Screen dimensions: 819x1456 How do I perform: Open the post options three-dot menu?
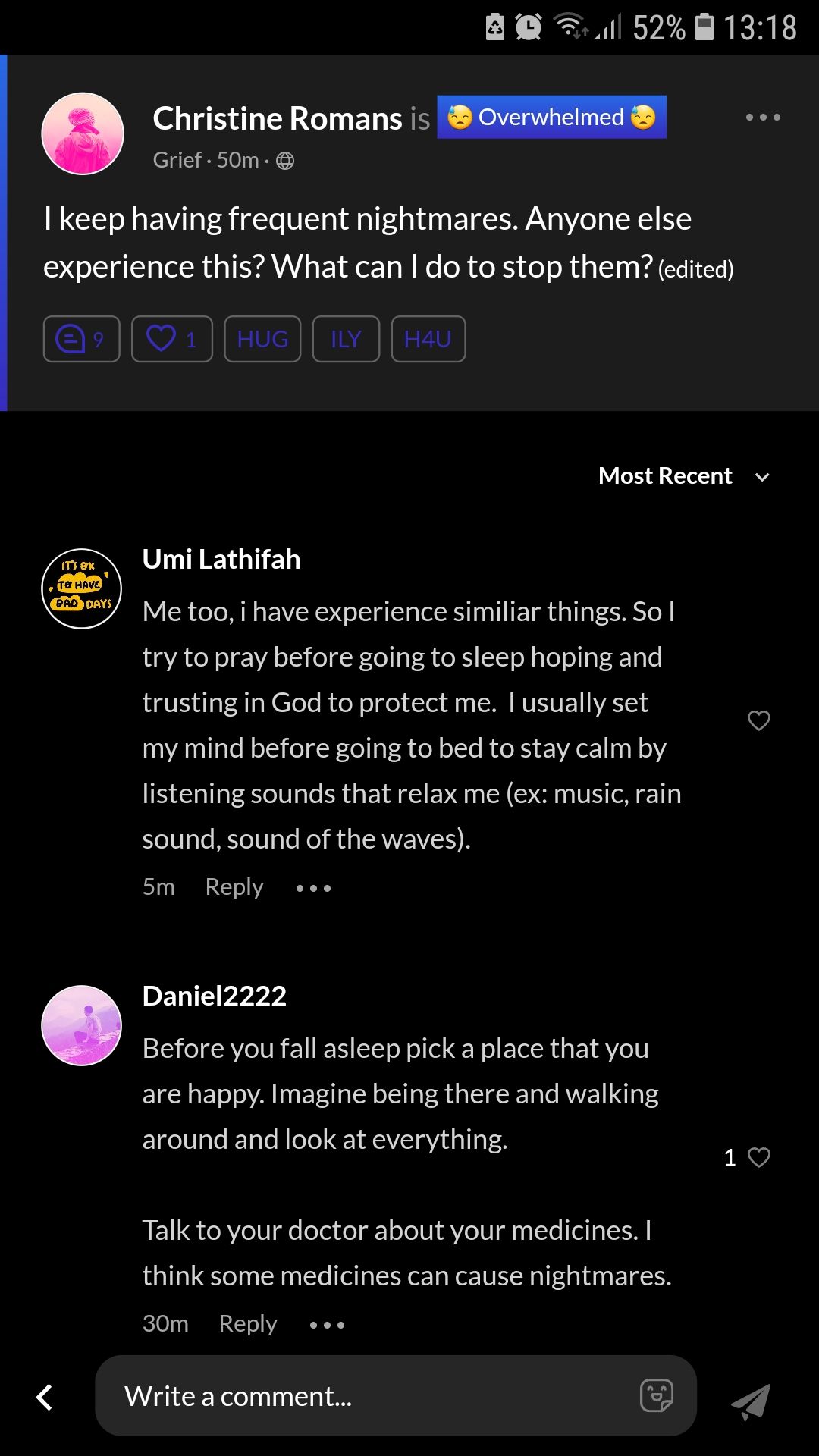[x=762, y=117]
